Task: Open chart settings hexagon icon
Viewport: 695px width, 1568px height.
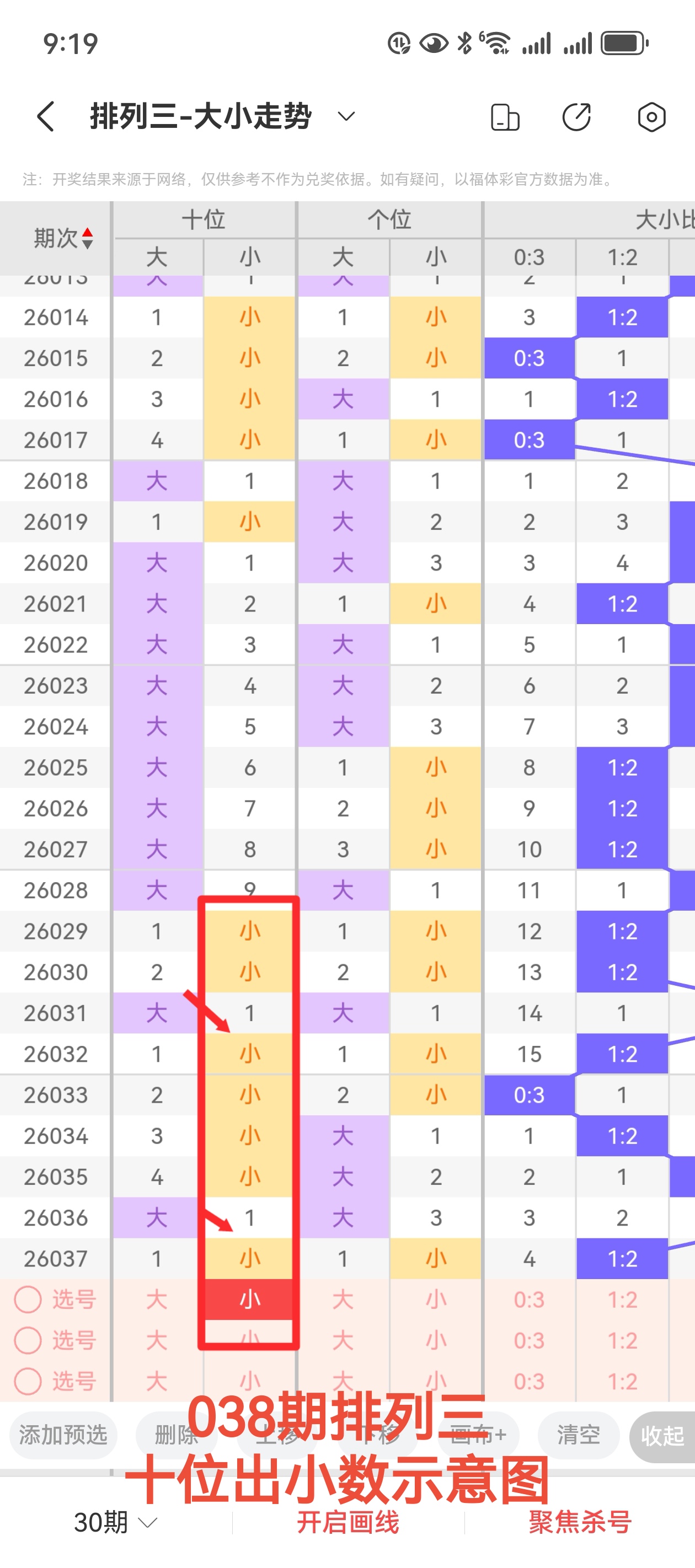Action: tap(651, 117)
